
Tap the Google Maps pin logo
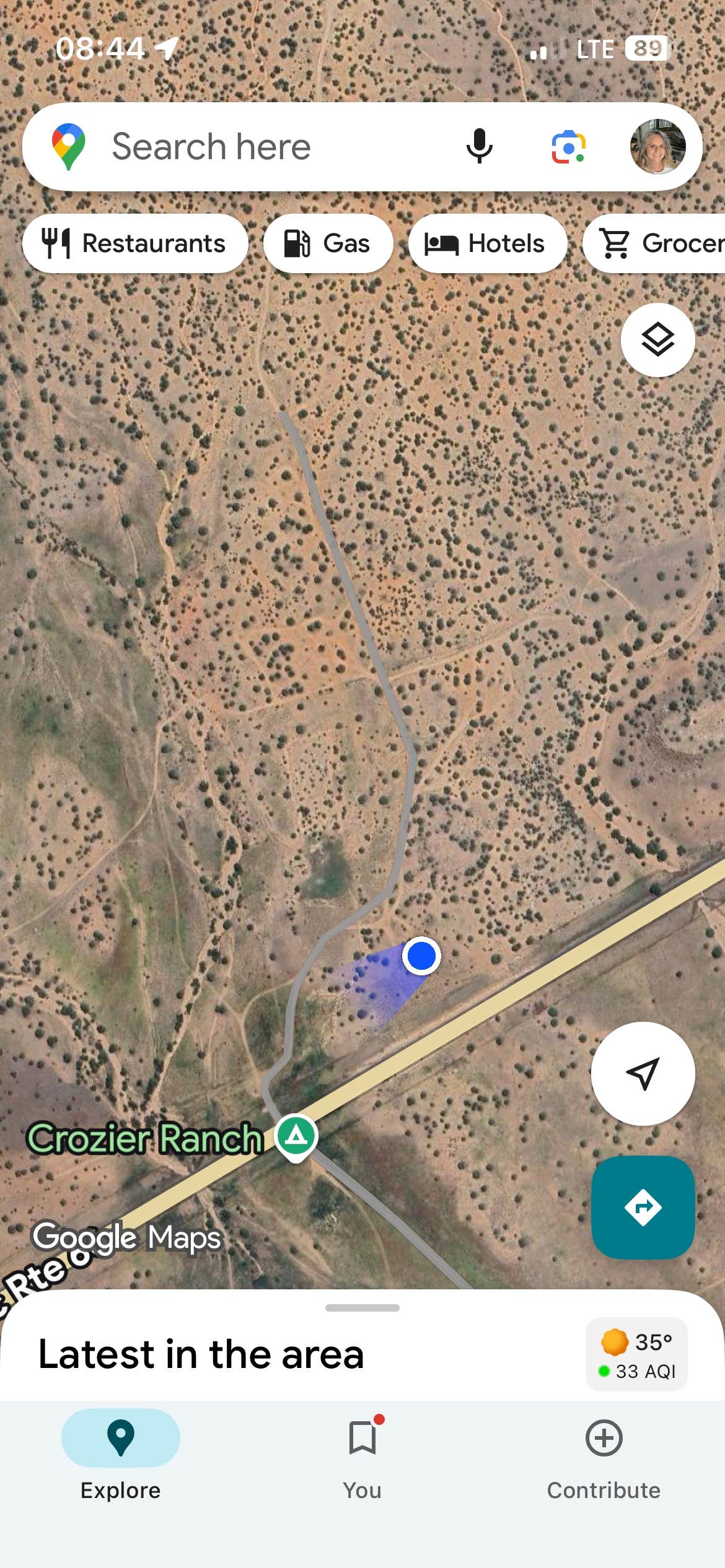(68, 146)
